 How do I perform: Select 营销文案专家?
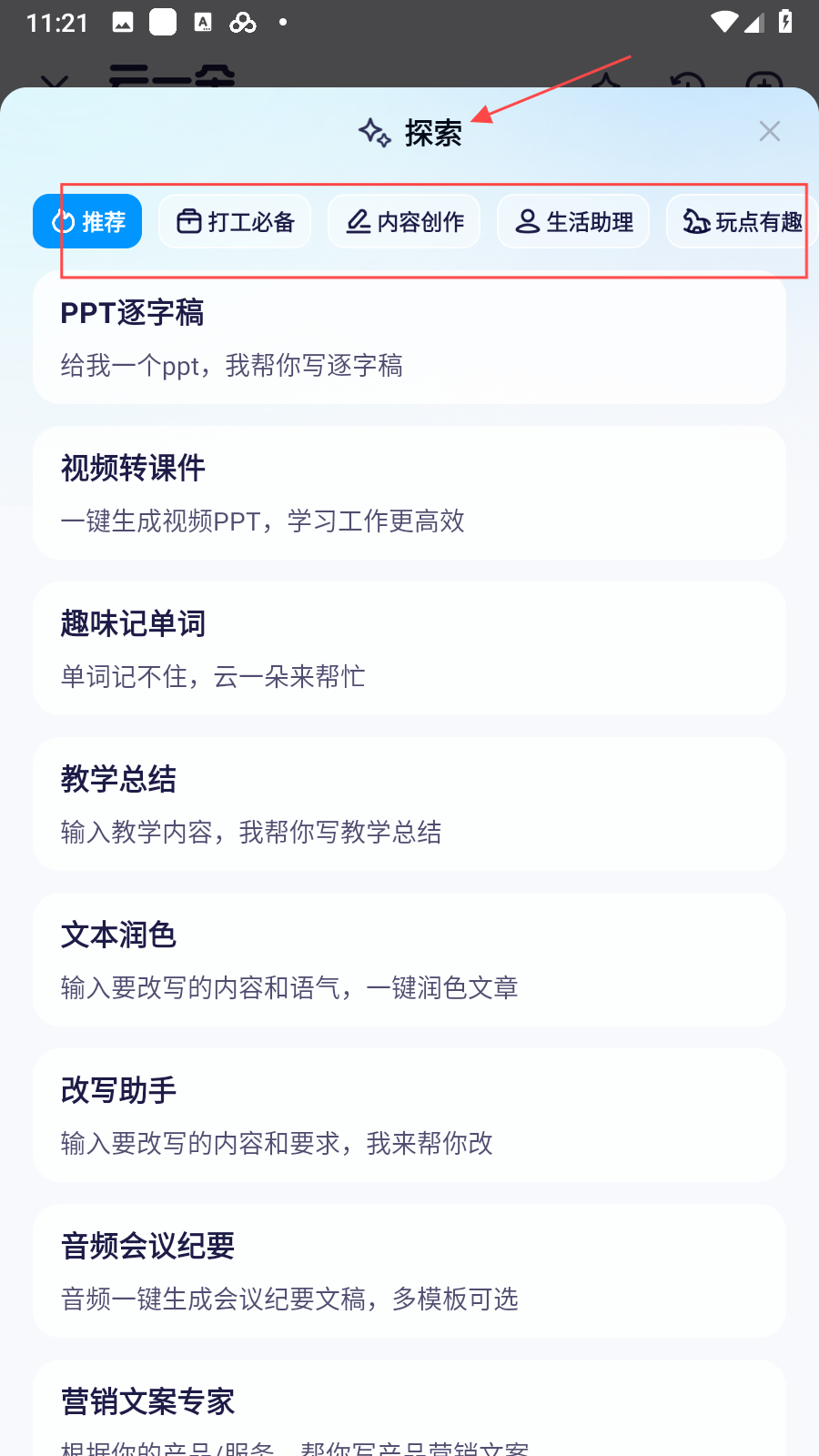(409, 1410)
